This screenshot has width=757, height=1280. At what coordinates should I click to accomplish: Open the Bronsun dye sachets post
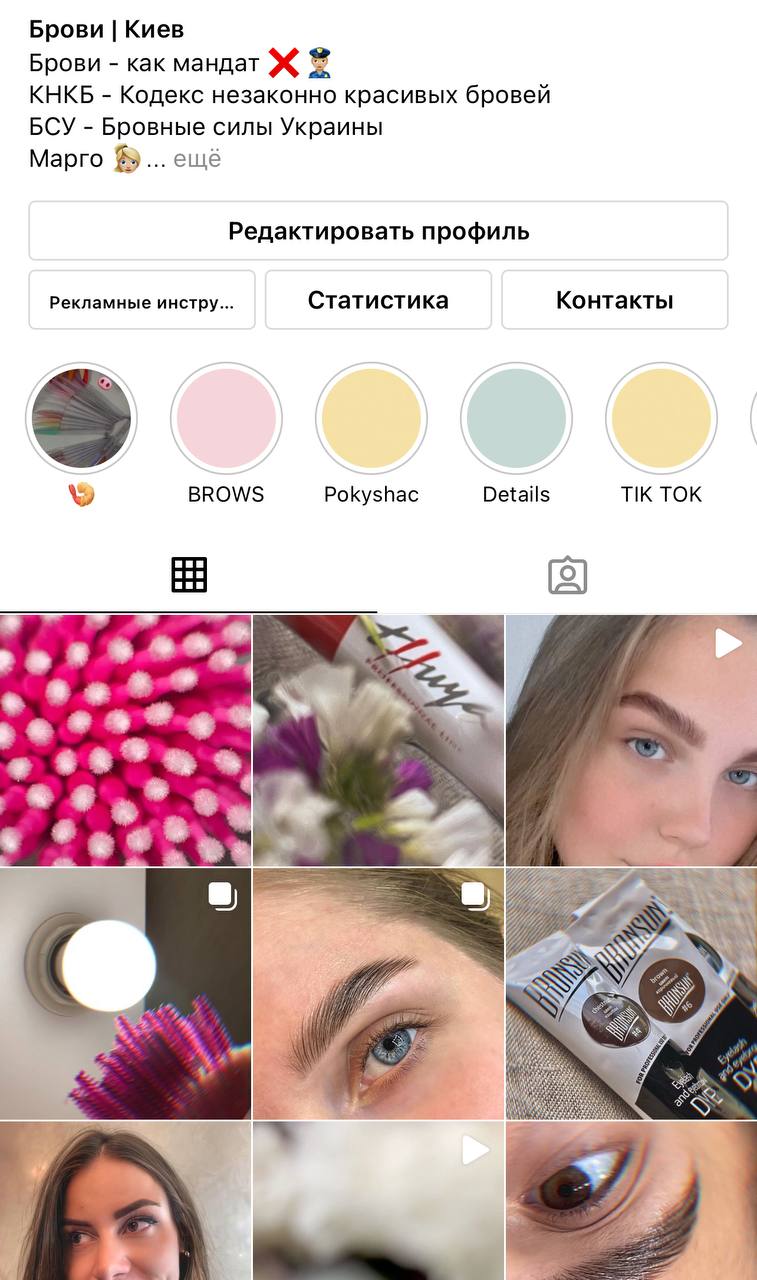(x=631, y=993)
